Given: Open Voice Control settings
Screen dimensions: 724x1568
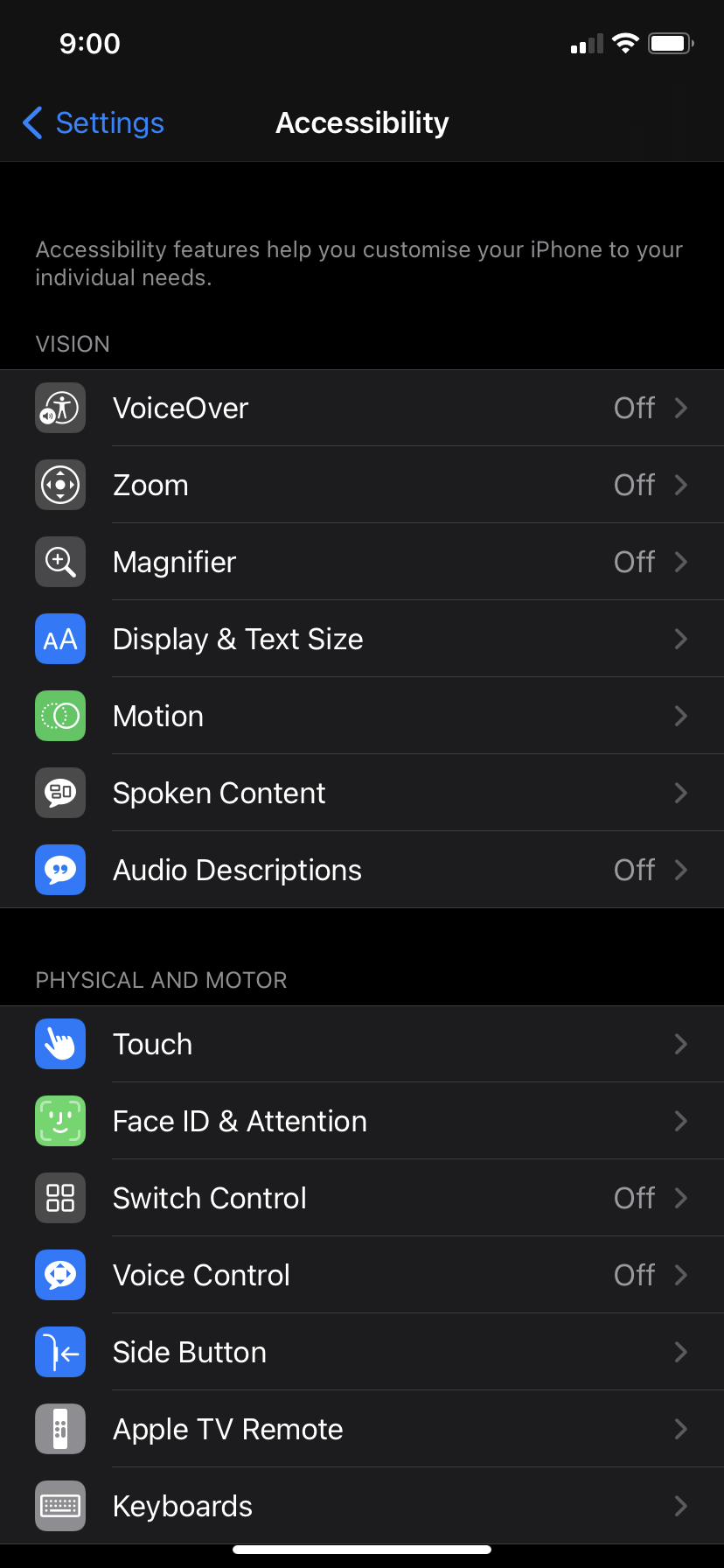Looking at the screenshot, I should (362, 1275).
